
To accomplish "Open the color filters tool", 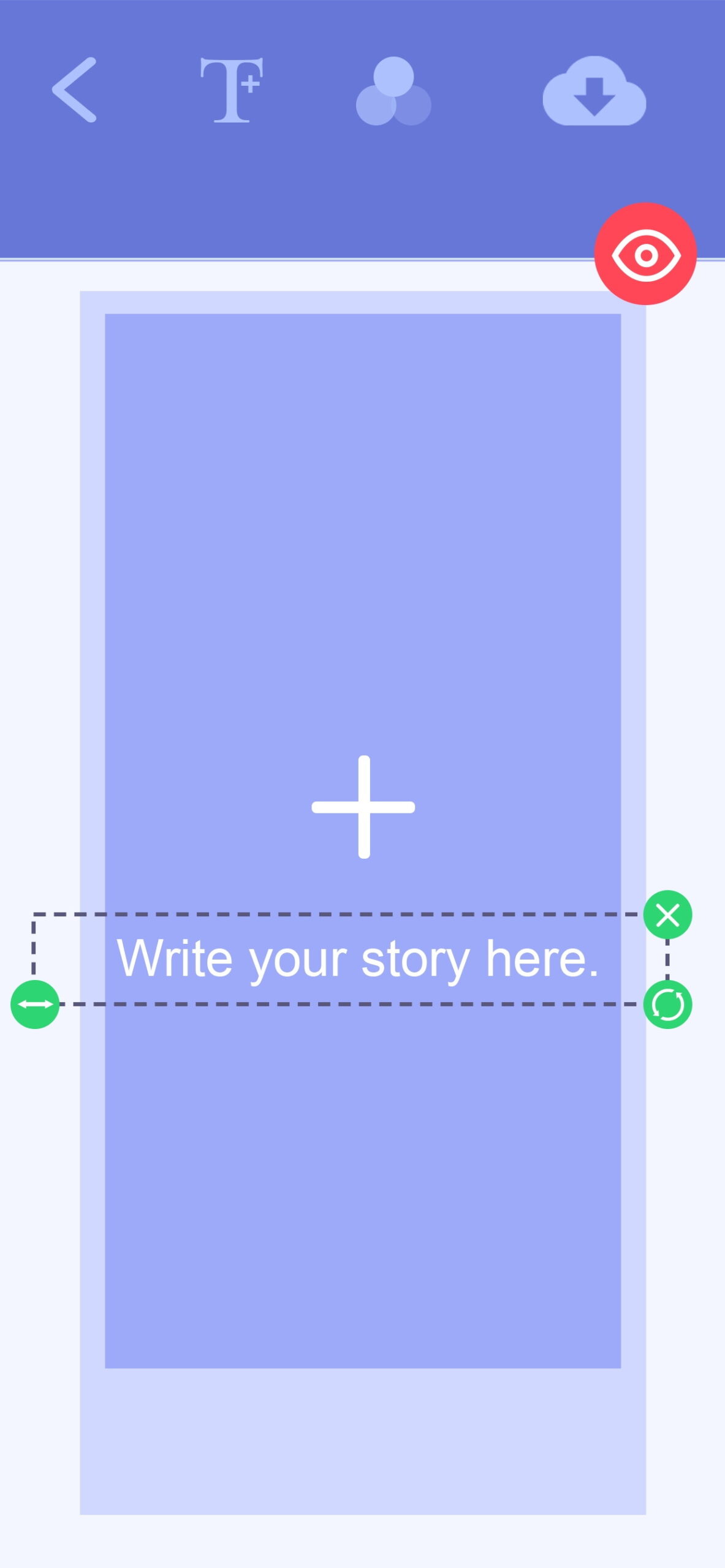I will [393, 92].
